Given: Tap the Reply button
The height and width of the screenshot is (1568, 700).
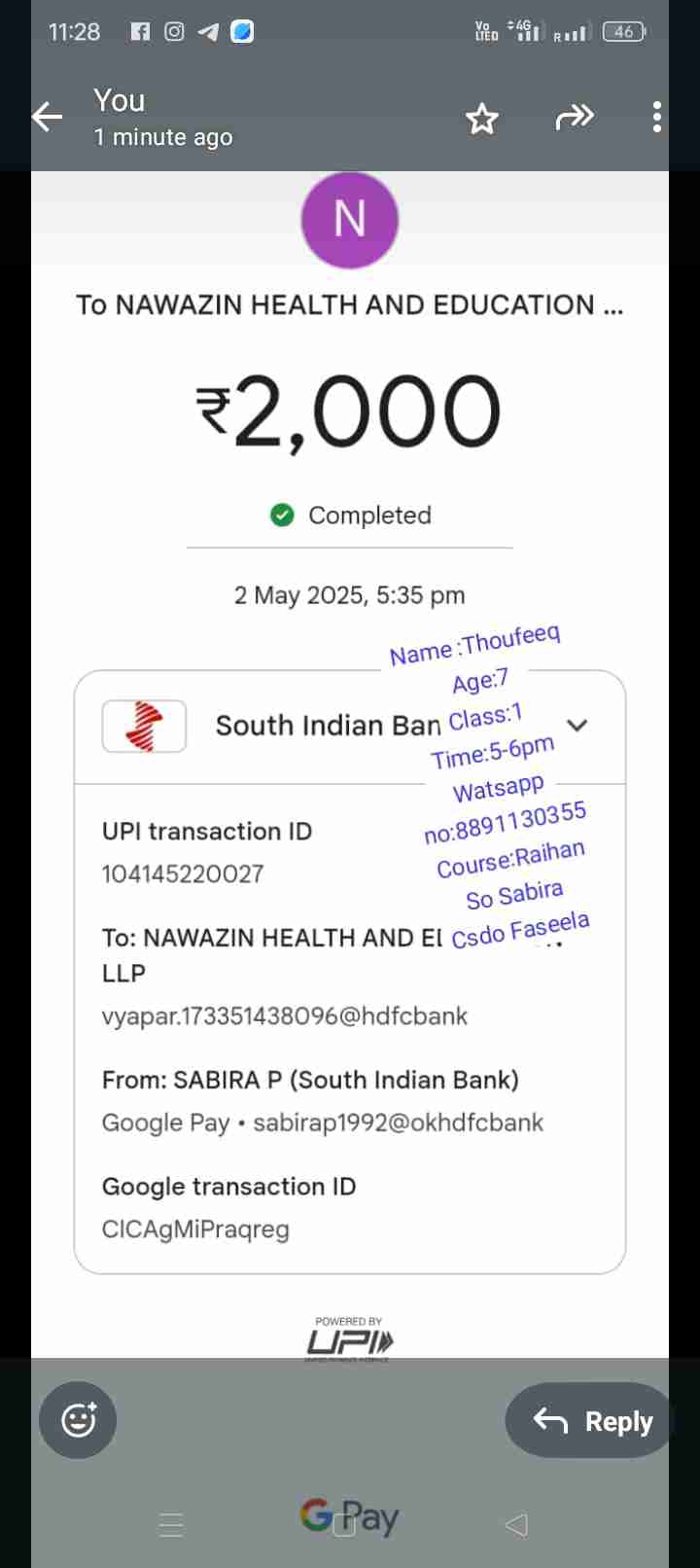Looking at the screenshot, I should (x=592, y=1421).
